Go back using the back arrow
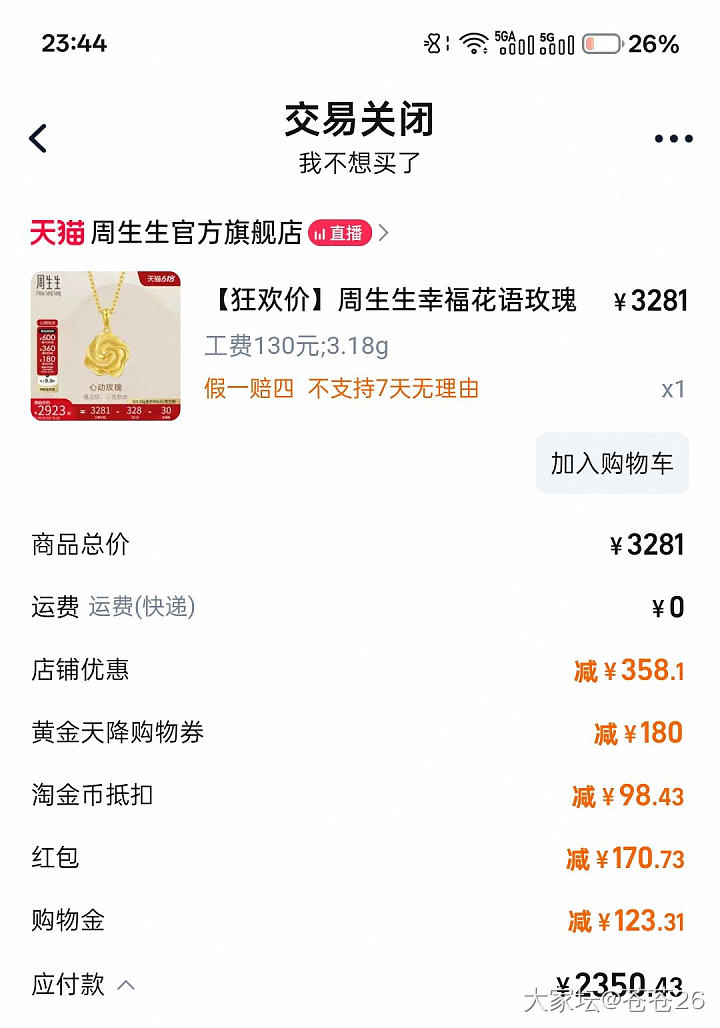Screen dimensions: 720x1028 tap(38, 138)
